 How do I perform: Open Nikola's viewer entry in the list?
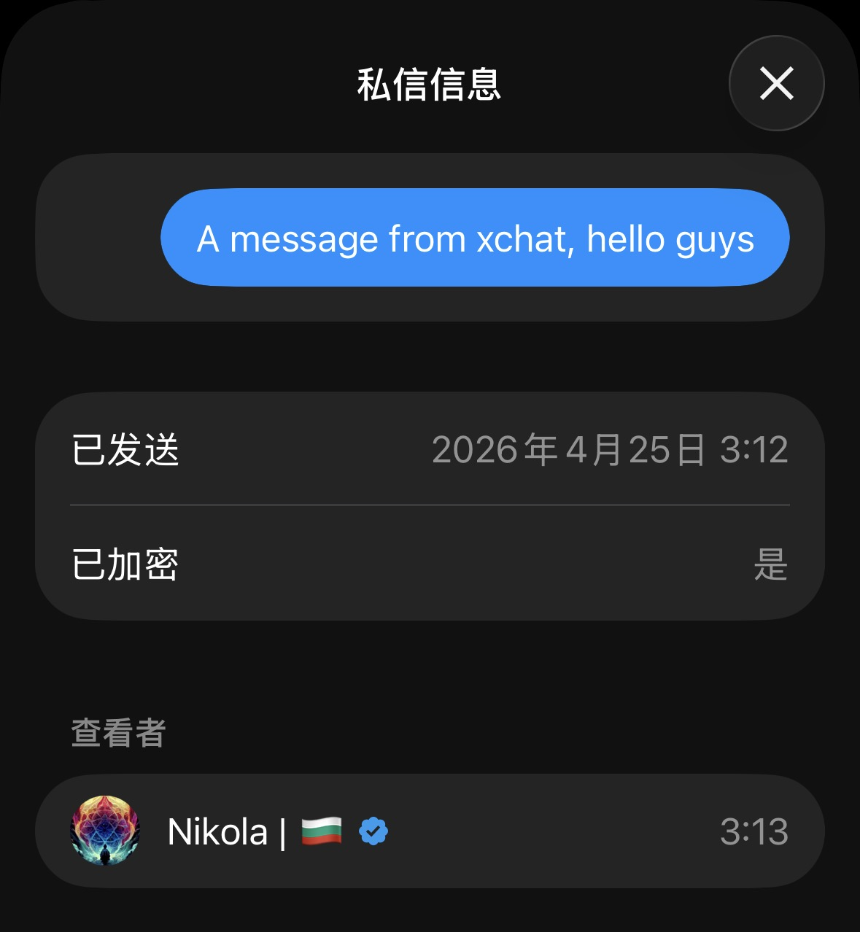pyautogui.click(x=430, y=831)
